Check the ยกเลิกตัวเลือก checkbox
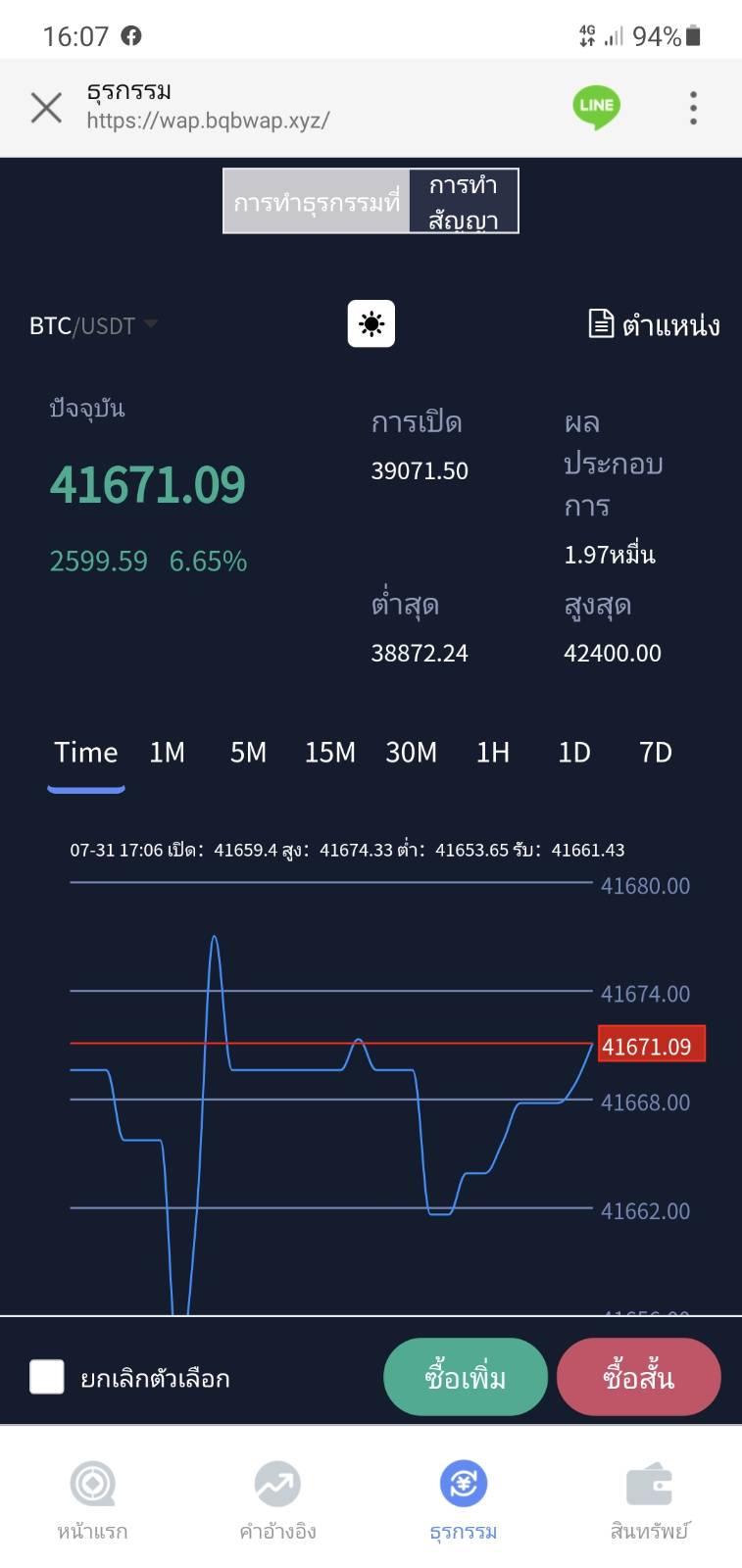Image resolution: width=742 pixels, height=1568 pixels. pos(47,1377)
